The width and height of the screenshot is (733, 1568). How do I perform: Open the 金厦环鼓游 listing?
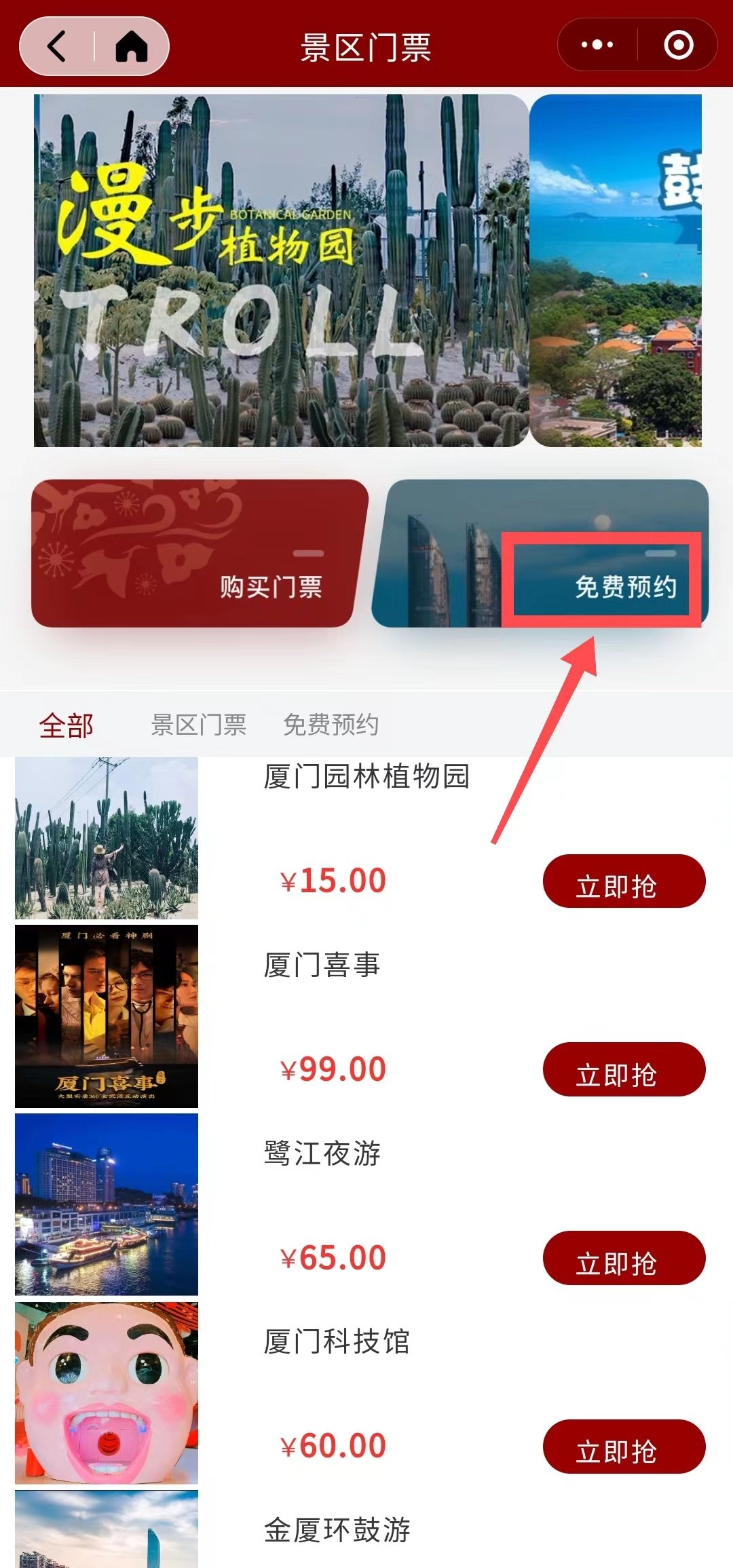tap(337, 1530)
